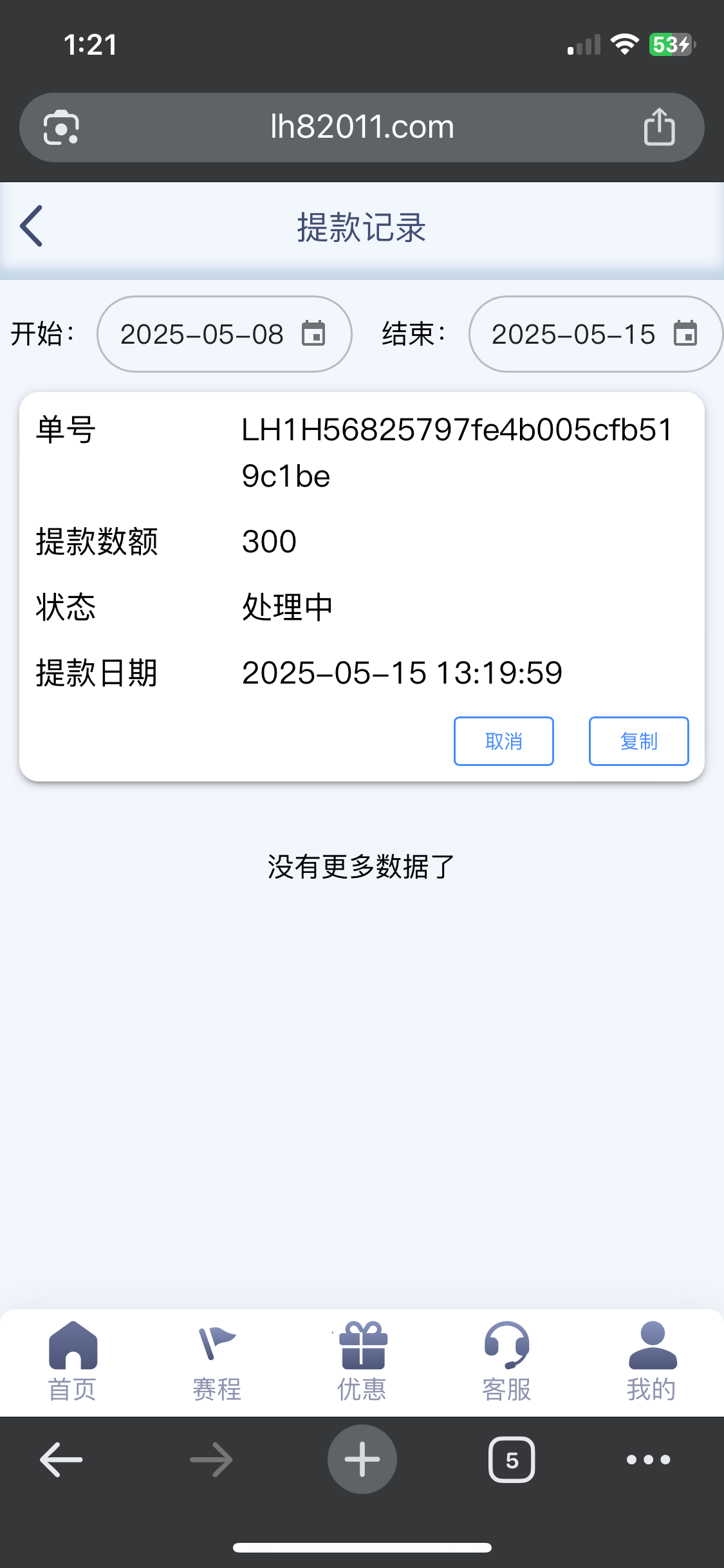
Task: Open the 开始 start date picker
Action: tap(224, 334)
